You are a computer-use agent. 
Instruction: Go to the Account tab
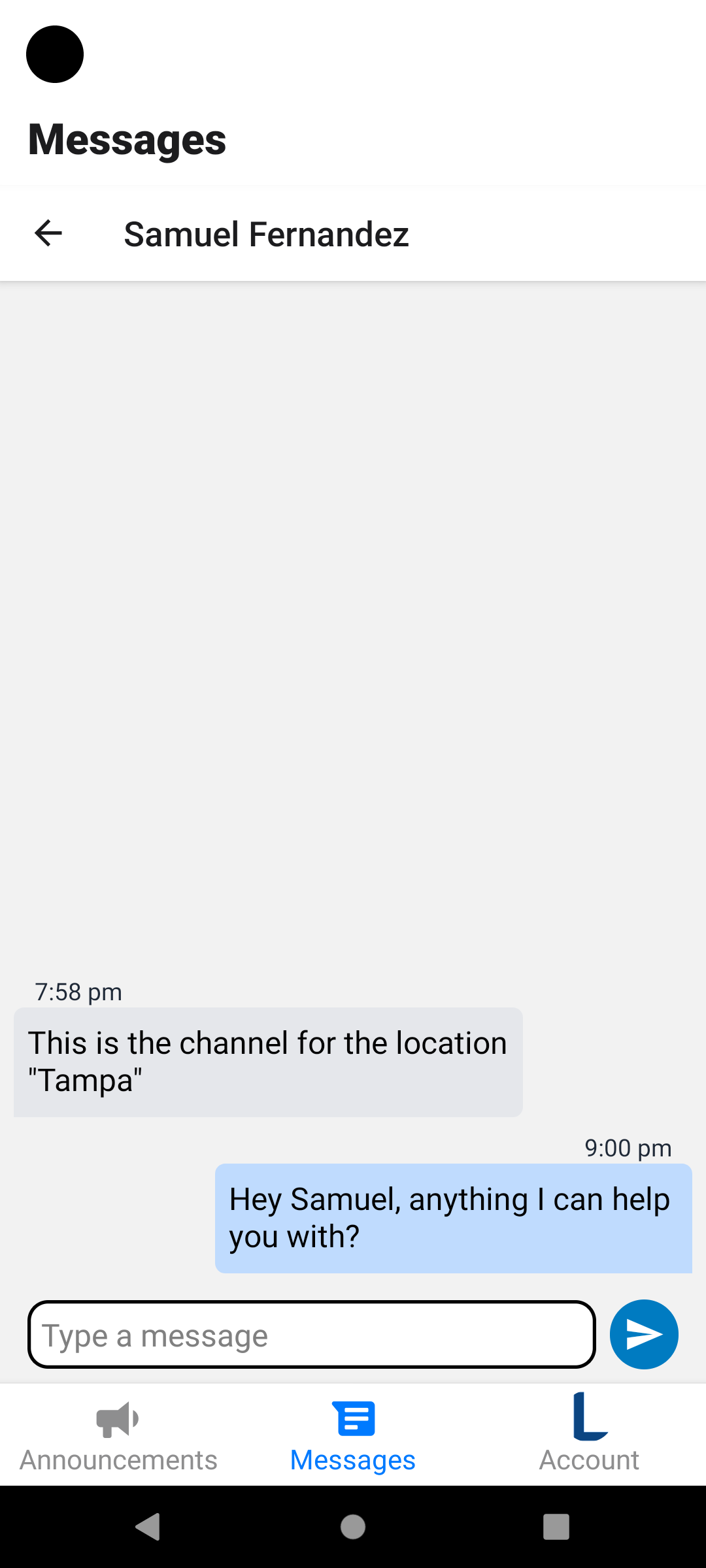coord(589,1435)
